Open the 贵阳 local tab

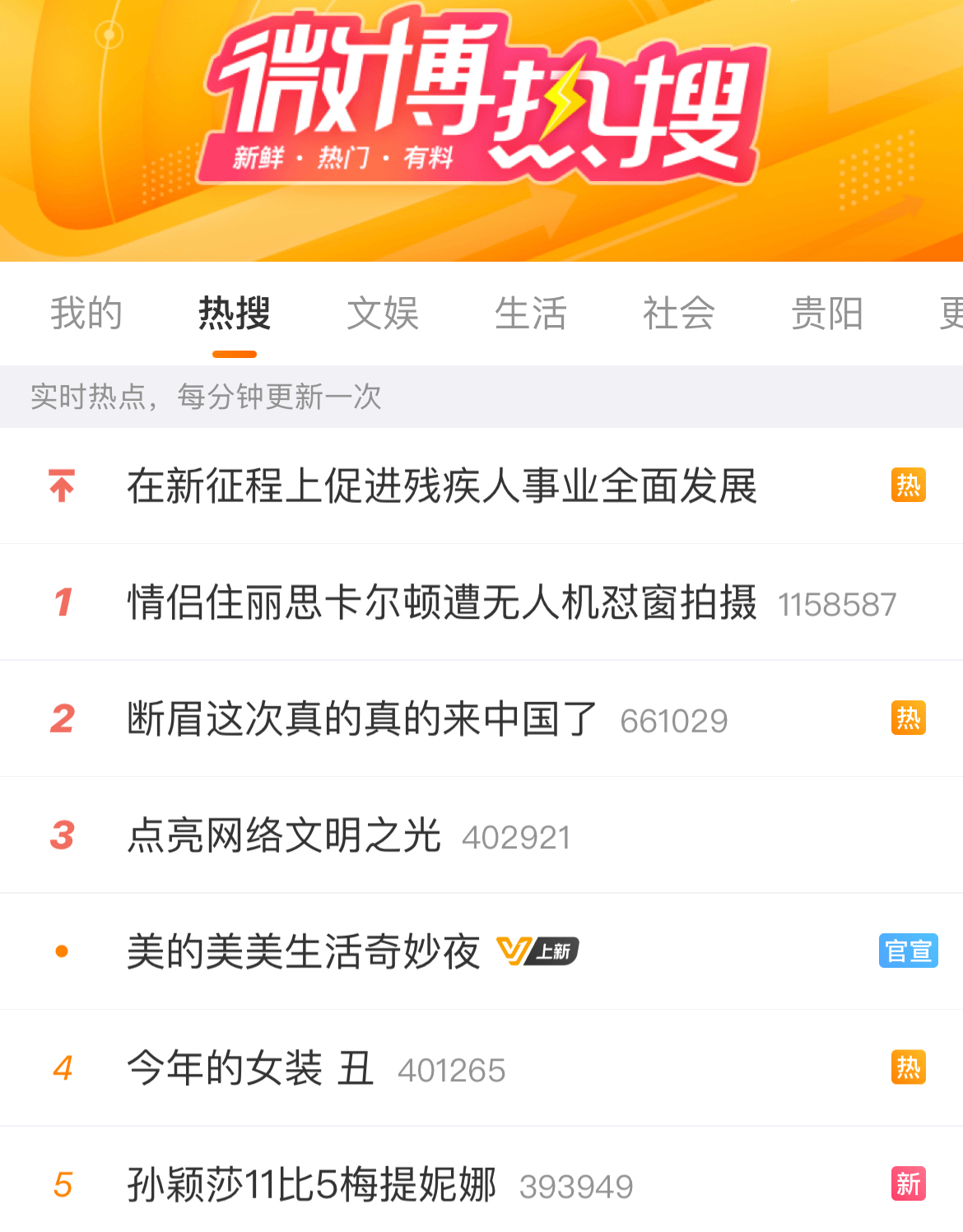pyautogui.click(x=827, y=314)
